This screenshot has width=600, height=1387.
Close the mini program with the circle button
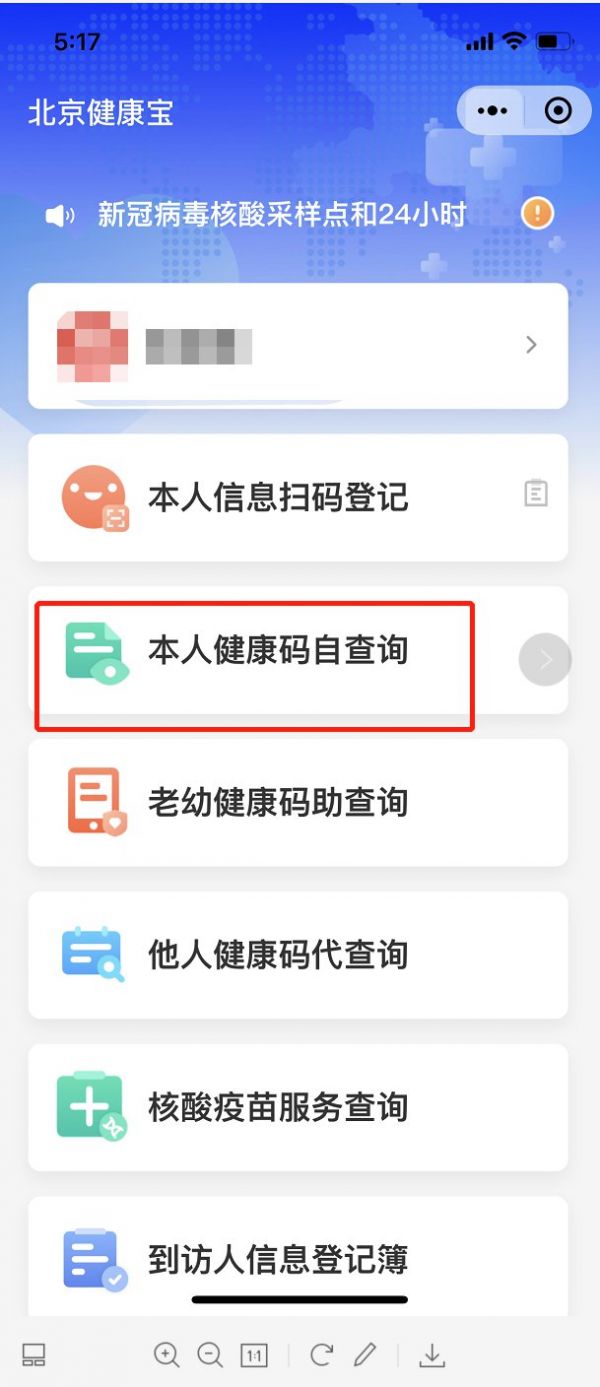click(x=557, y=111)
